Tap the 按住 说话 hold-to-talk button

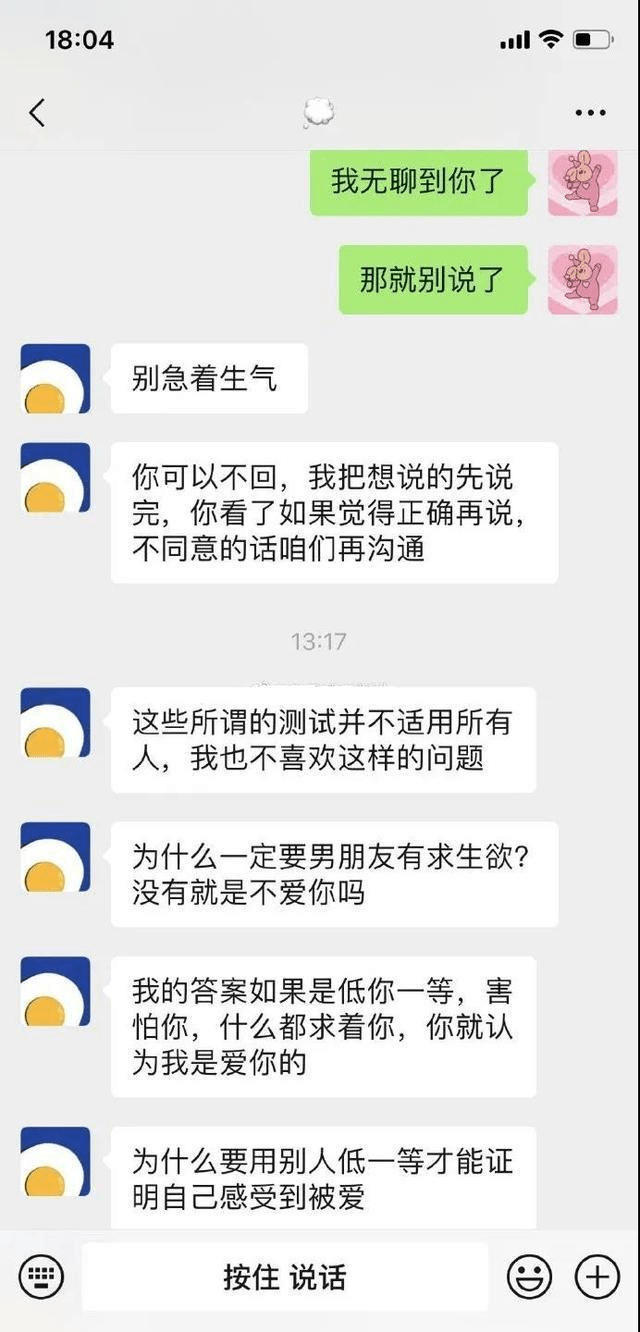[285, 1277]
